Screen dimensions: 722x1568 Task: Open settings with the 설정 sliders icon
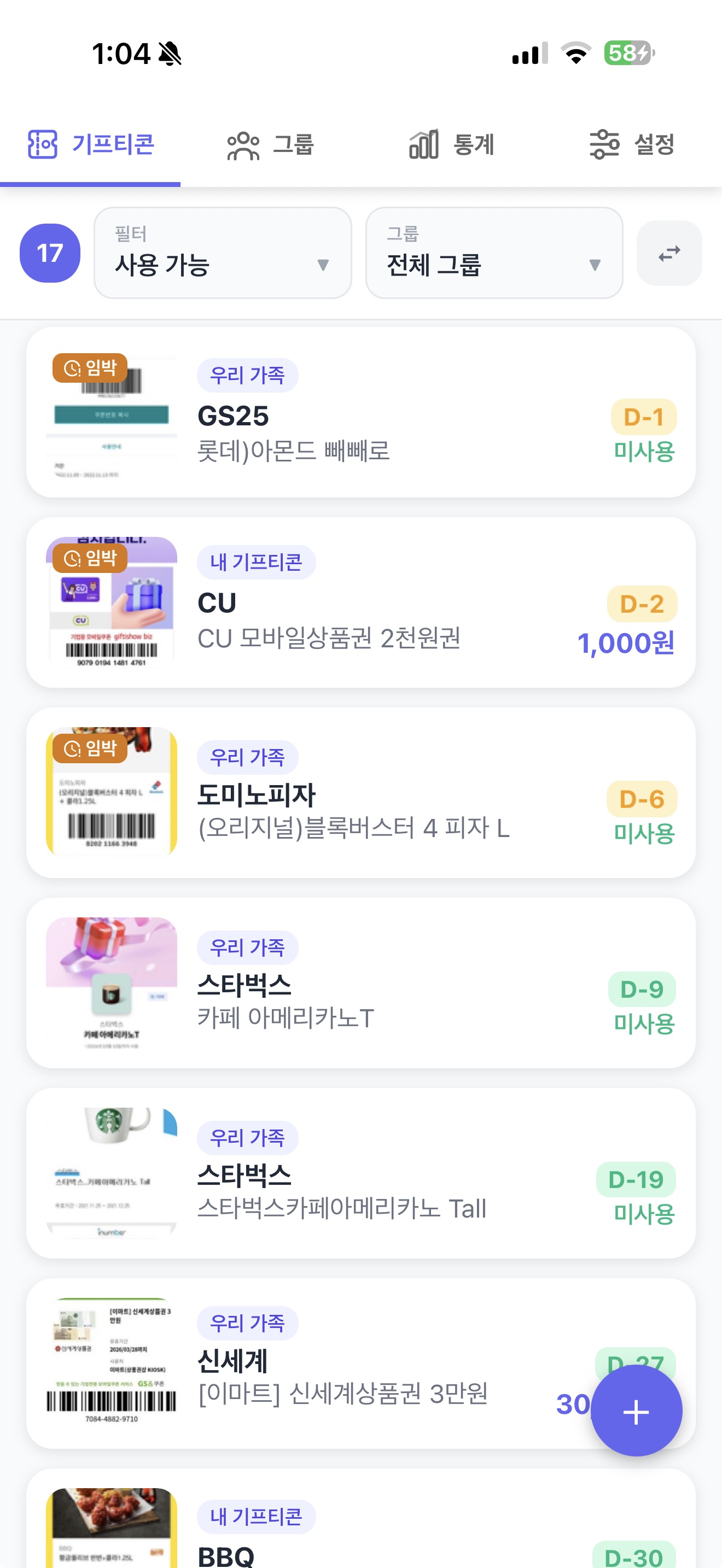604,144
